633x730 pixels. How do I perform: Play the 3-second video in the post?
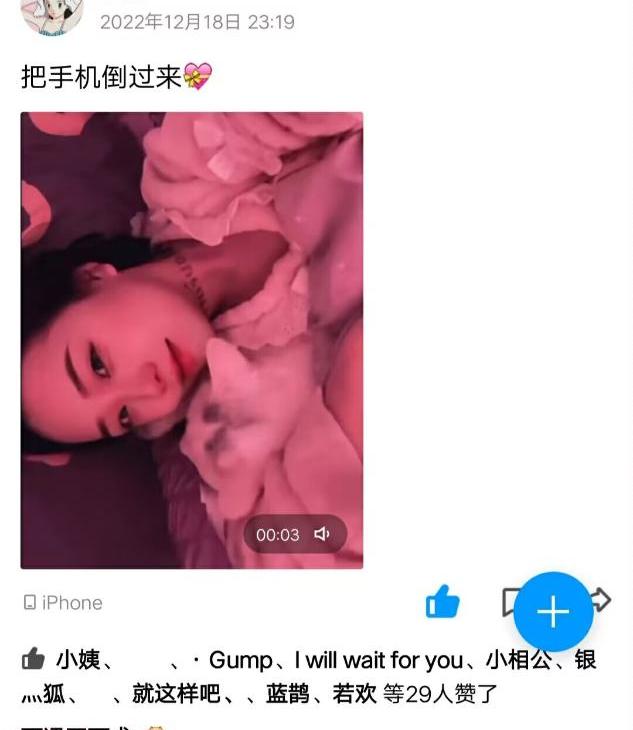click(x=191, y=340)
